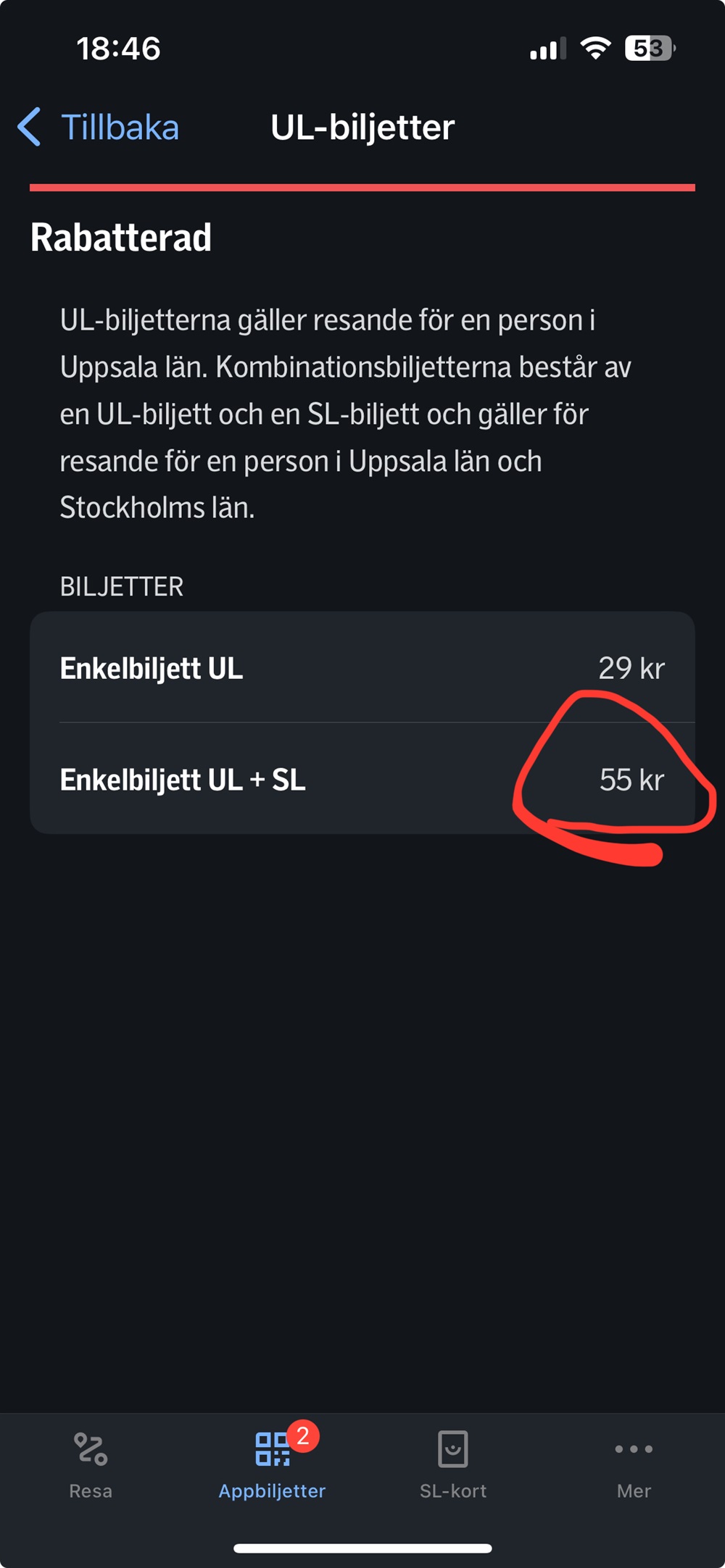Choose the Enkelbiljett UL + SL ticket
The width and height of the screenshot is (725, 1568).
[x=362, y=779]
